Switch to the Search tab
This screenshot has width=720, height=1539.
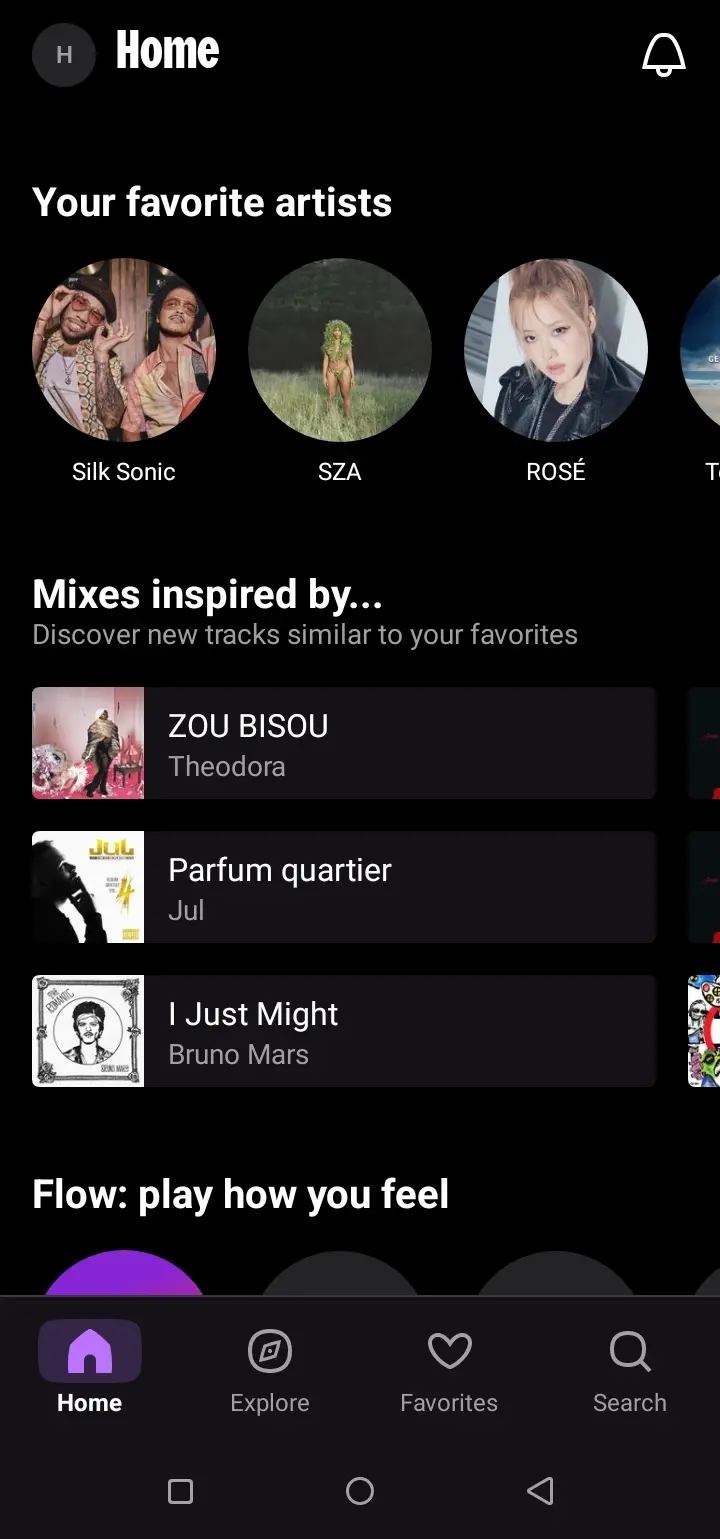(630, 1371)
